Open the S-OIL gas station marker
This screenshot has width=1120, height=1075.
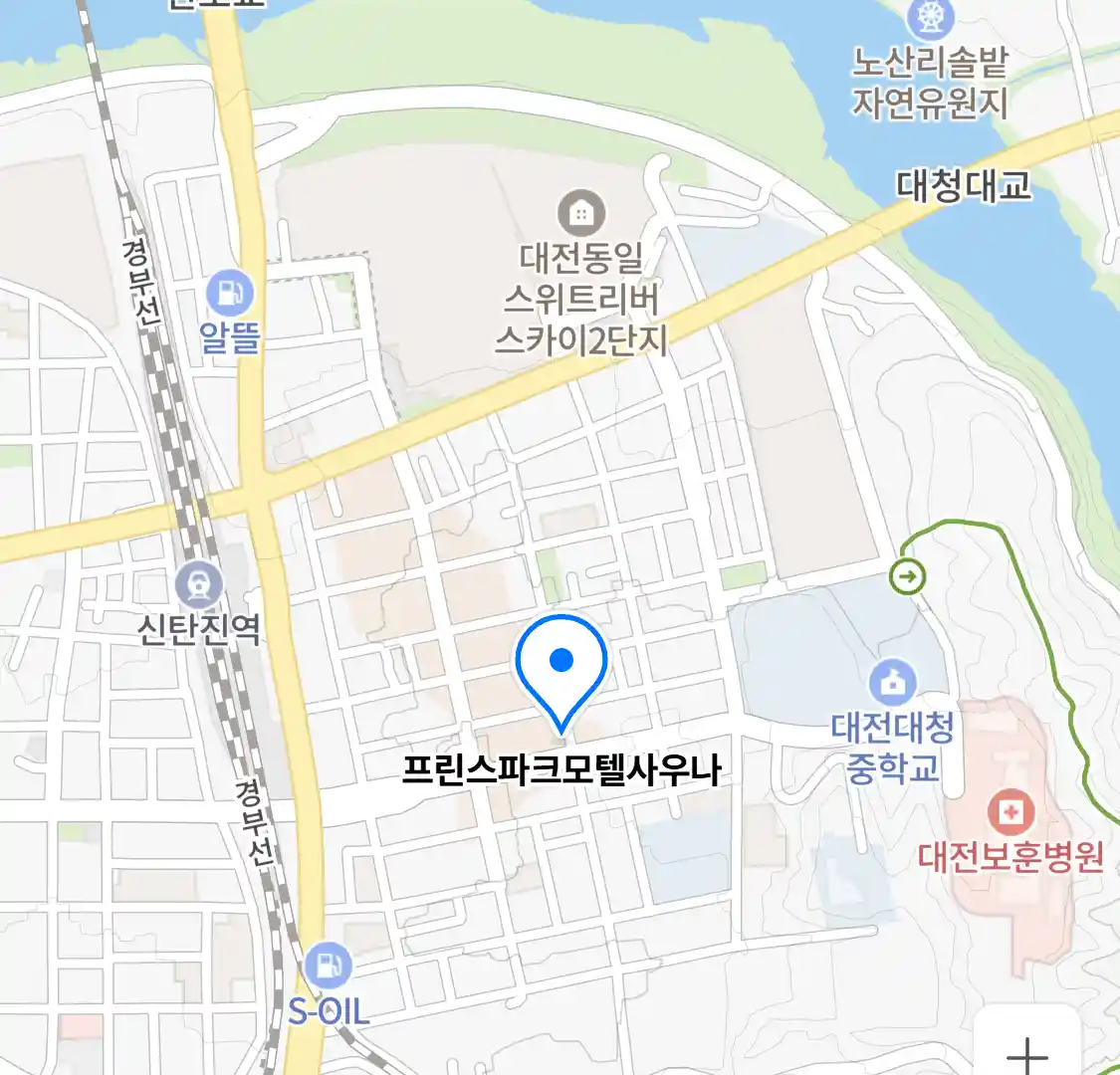(x=328, y=966)
